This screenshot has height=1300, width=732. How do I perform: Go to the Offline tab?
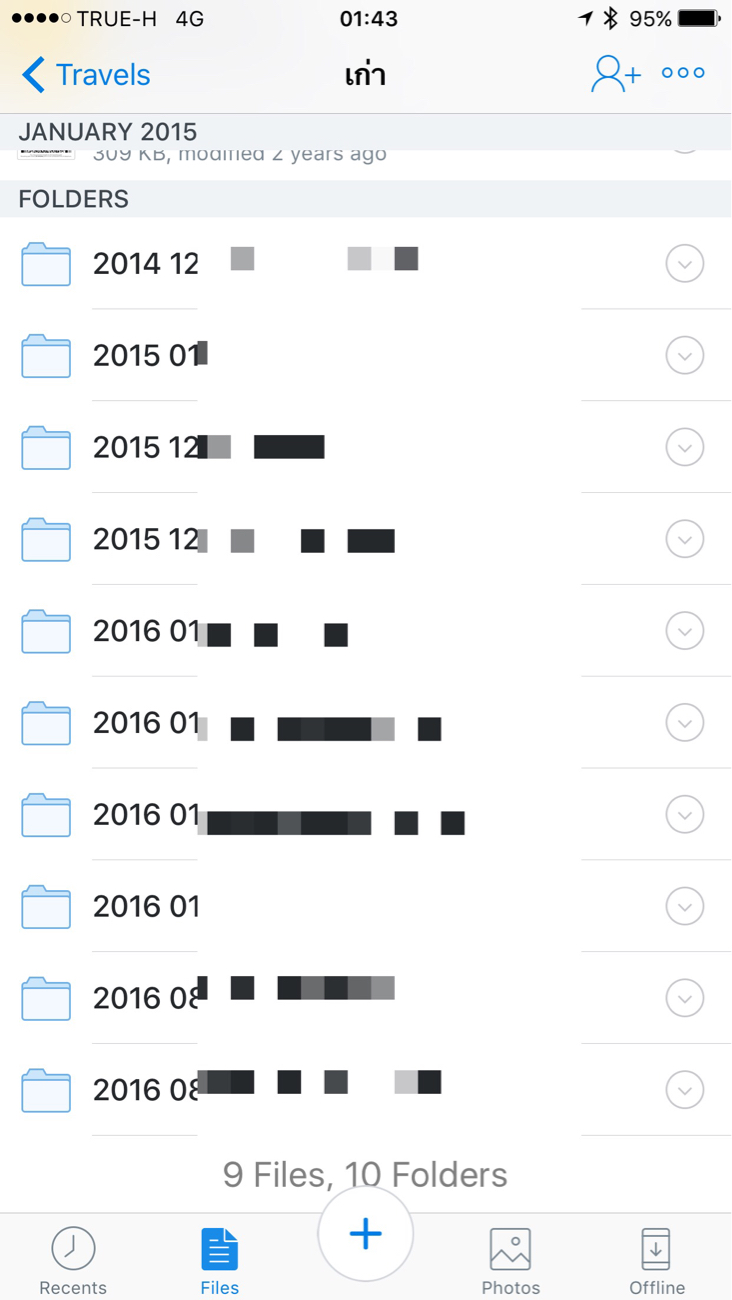click(x=657, y=1260)
